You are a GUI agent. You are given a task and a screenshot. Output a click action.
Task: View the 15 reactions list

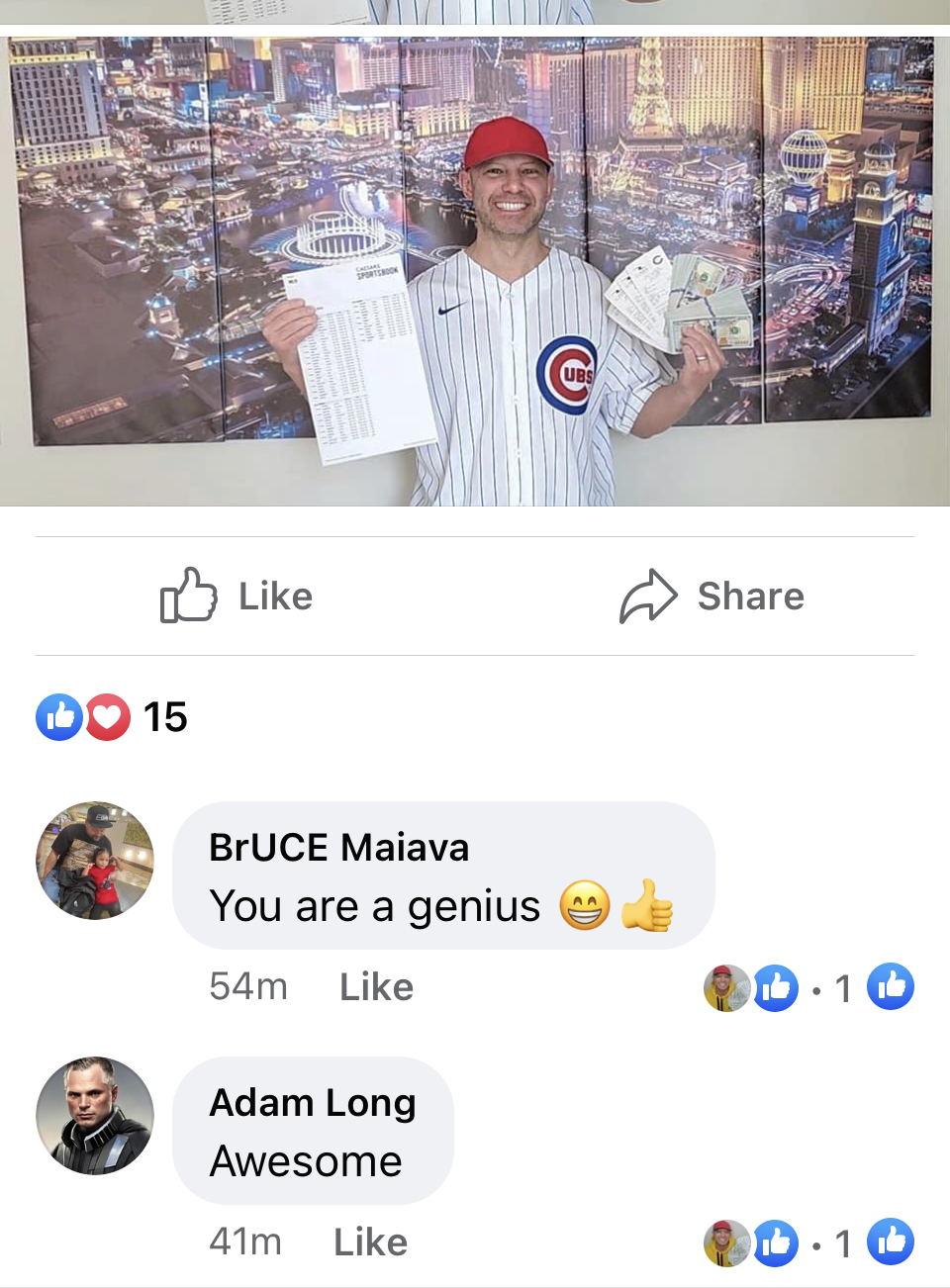point(112,717)
